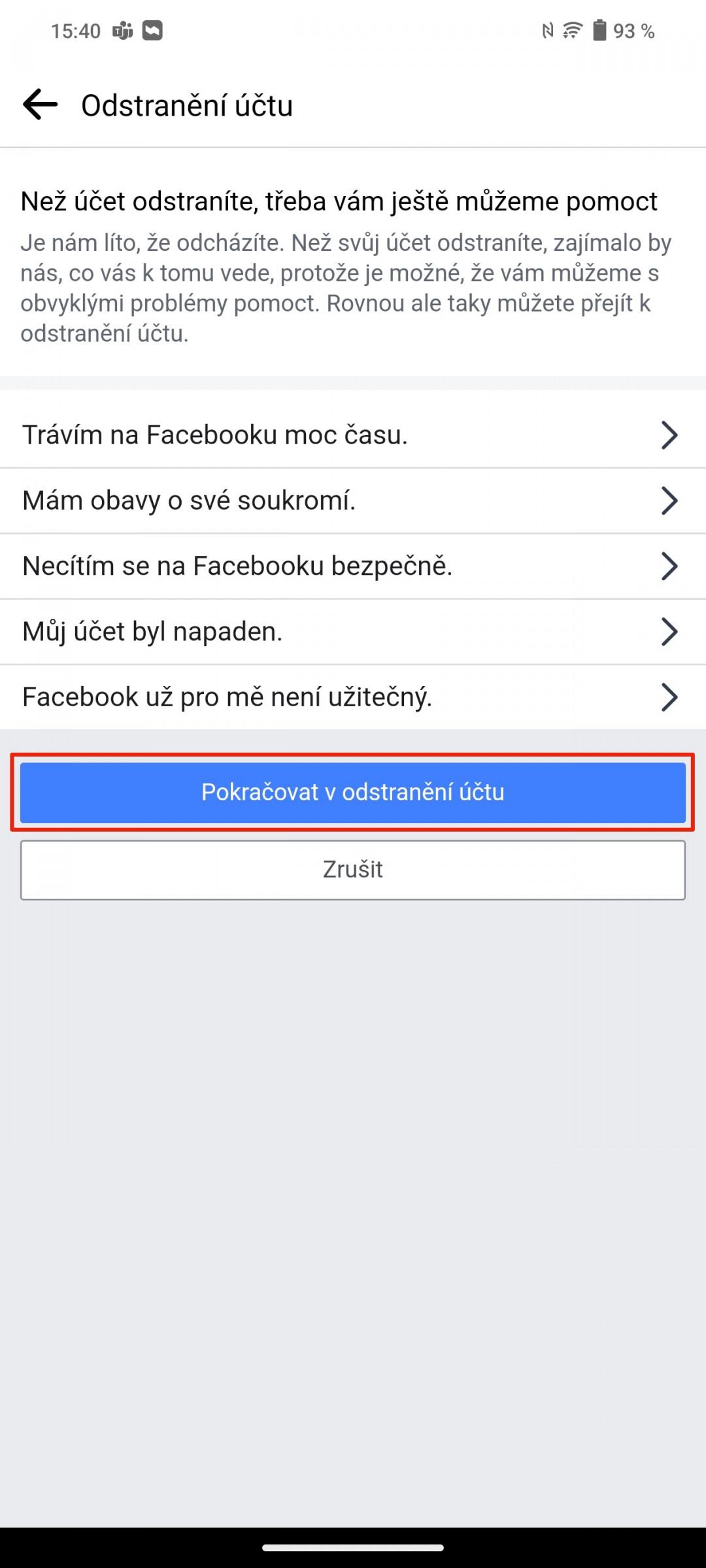Go back using the top-left arrow
Image resolution: width=706 pixels, height=1568 pixels.
pyautogui.click(x=40, y=105)
